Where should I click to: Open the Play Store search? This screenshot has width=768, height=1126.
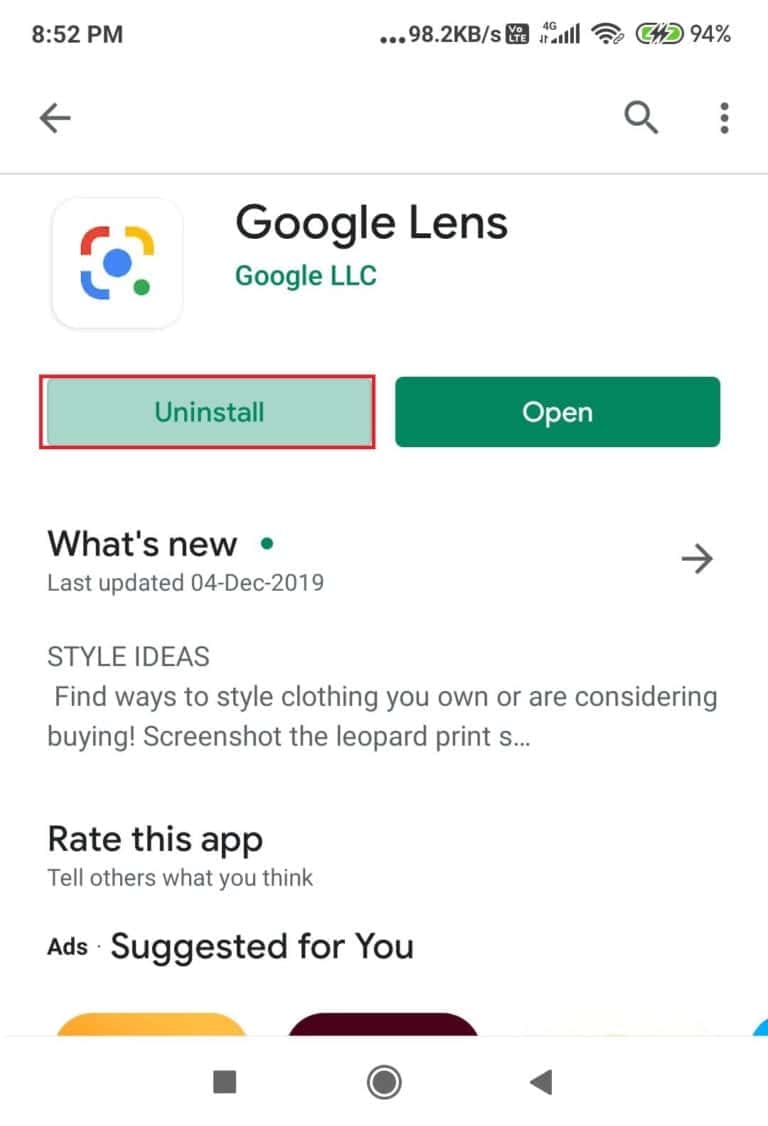tap(641, 117)
